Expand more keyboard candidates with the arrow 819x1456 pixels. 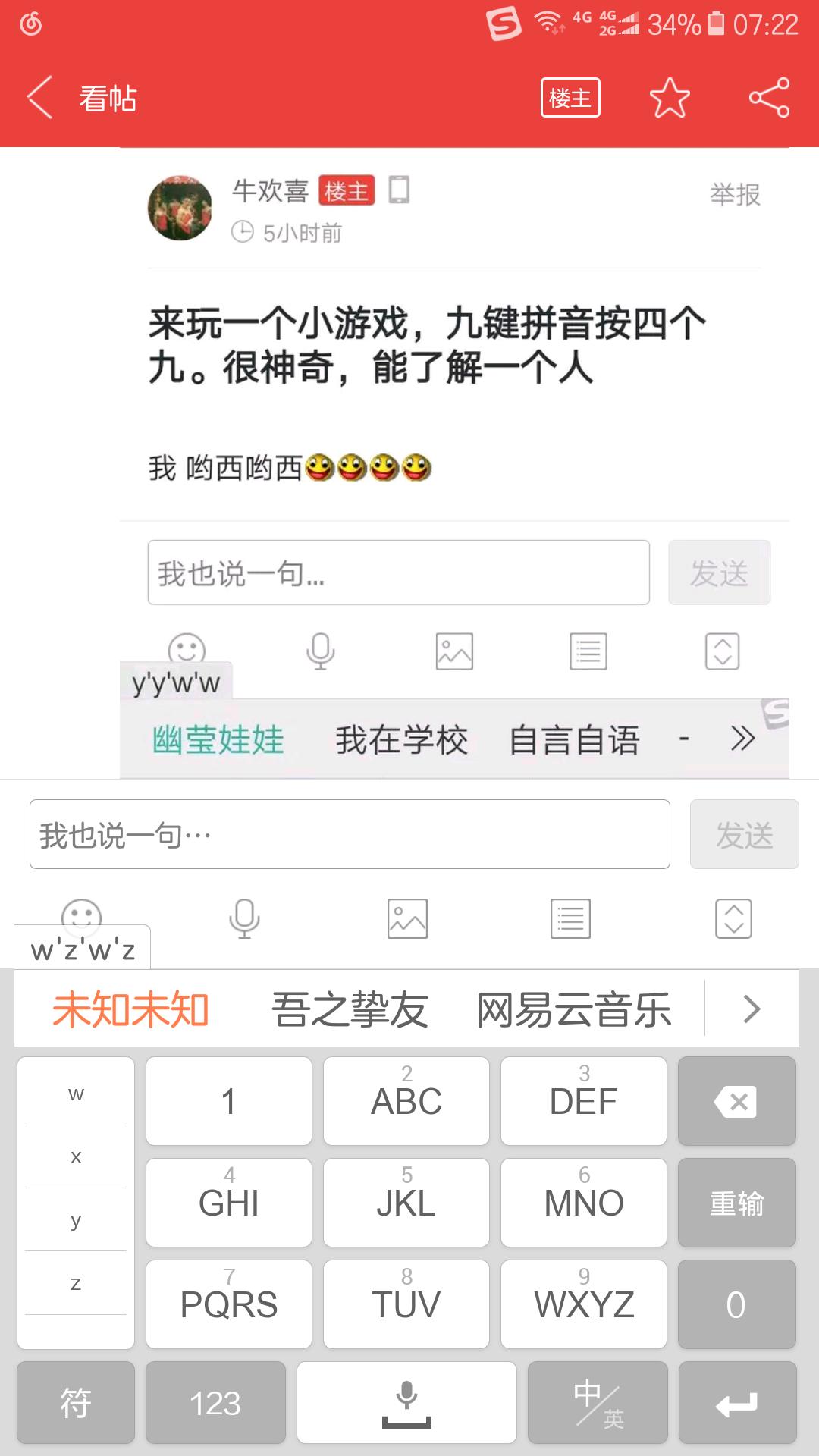752,1009
